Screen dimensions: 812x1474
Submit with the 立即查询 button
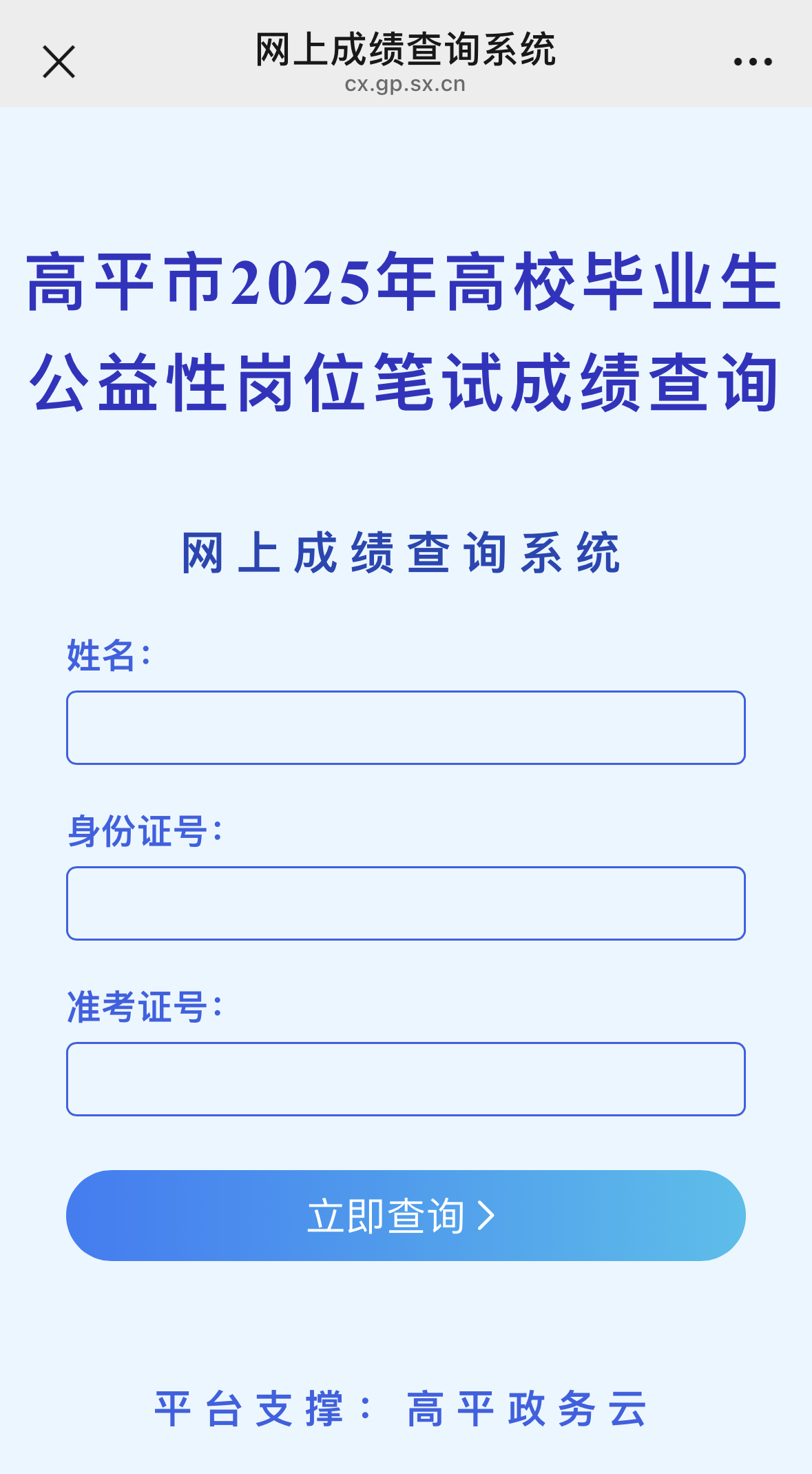click(406, 1216)
